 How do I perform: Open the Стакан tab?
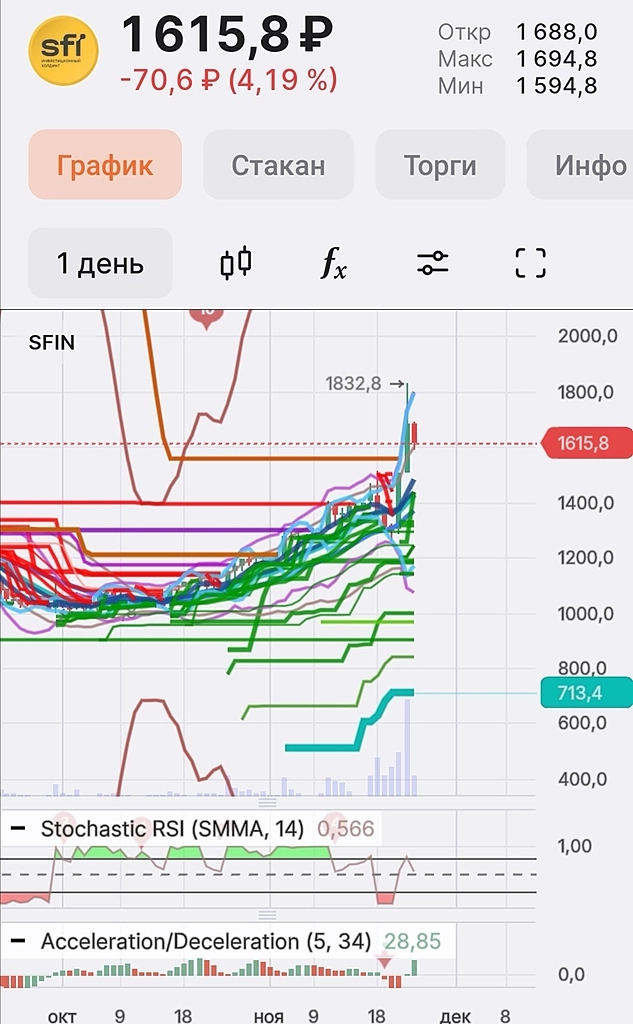(x=278, y=165)
